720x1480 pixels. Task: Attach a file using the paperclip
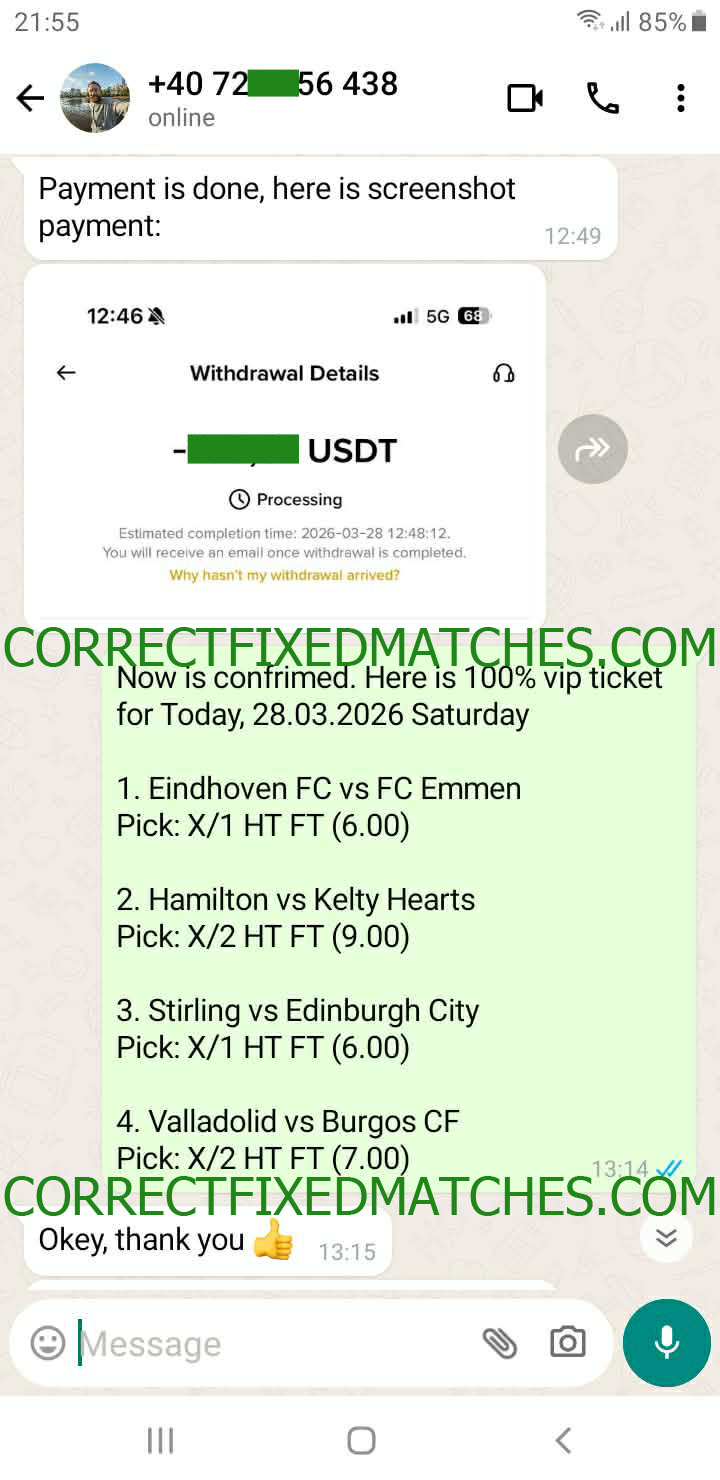[x=501, y=1343]
